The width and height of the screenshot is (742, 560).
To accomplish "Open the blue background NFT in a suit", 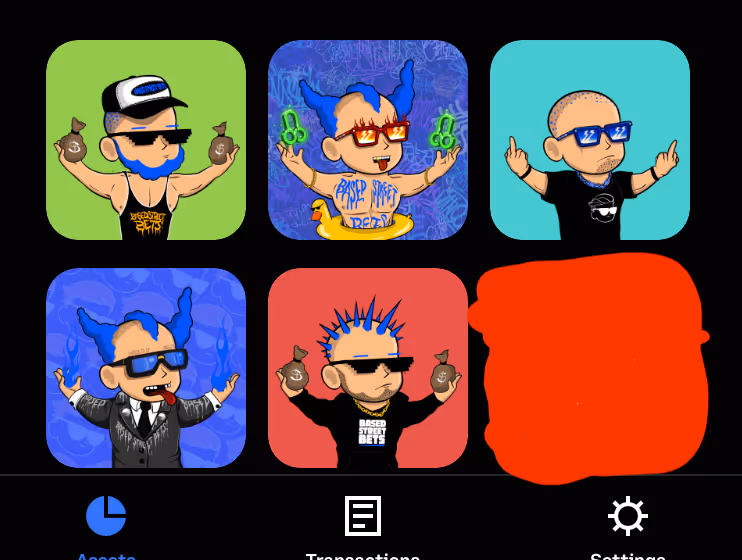I will [x=146, y=368].
